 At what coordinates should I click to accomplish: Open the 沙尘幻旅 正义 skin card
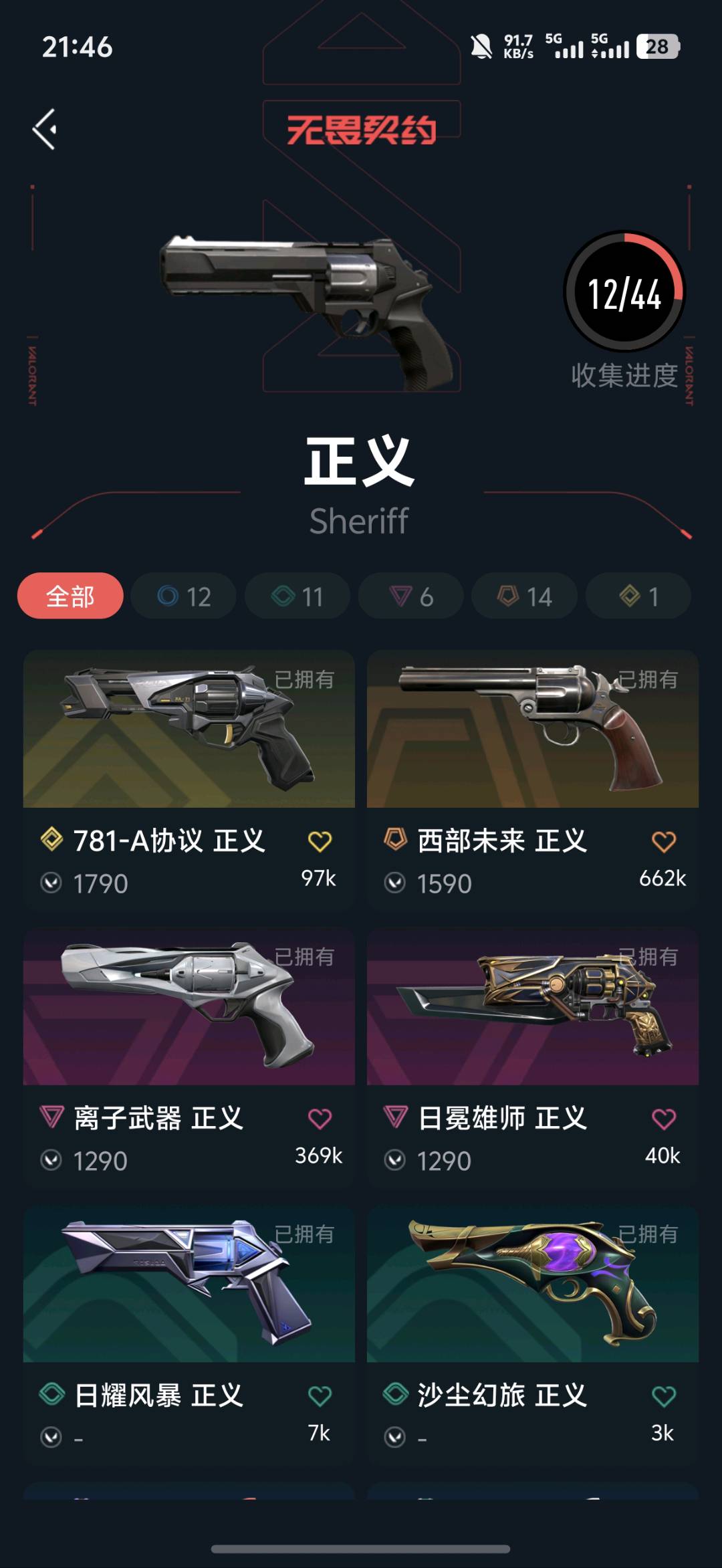coord(533,1334)
